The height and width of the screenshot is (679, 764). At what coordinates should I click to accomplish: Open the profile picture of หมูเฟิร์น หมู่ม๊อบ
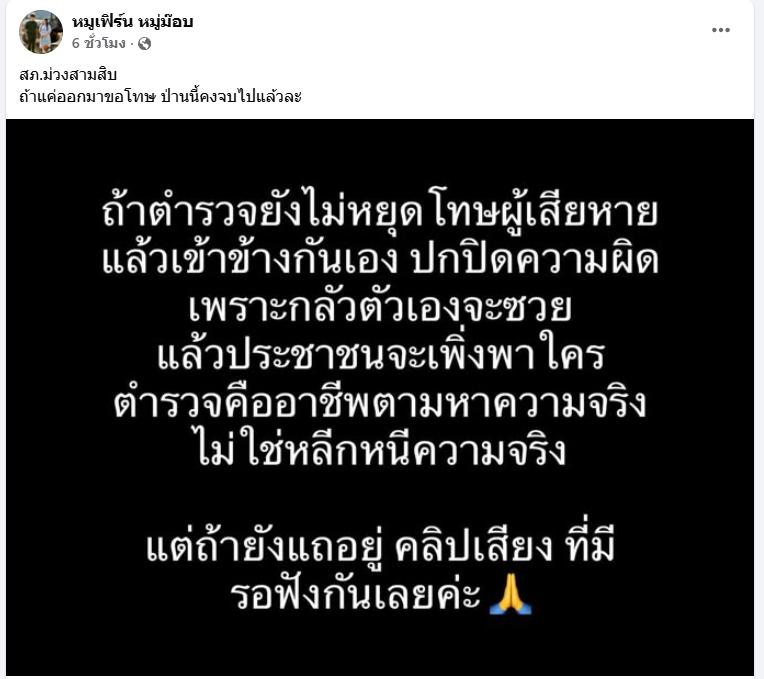click(x=41, y=32)
